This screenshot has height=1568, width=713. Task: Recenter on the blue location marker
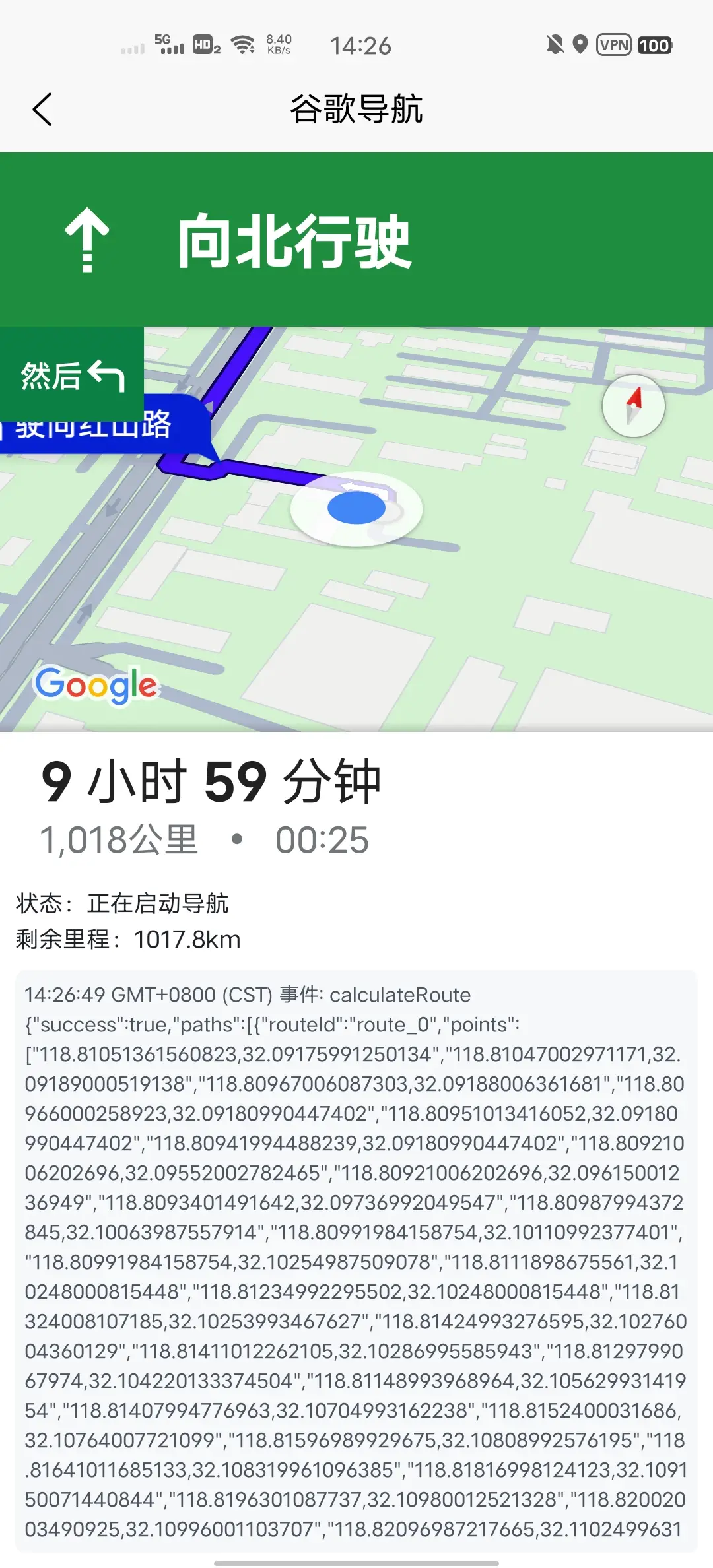356,509
